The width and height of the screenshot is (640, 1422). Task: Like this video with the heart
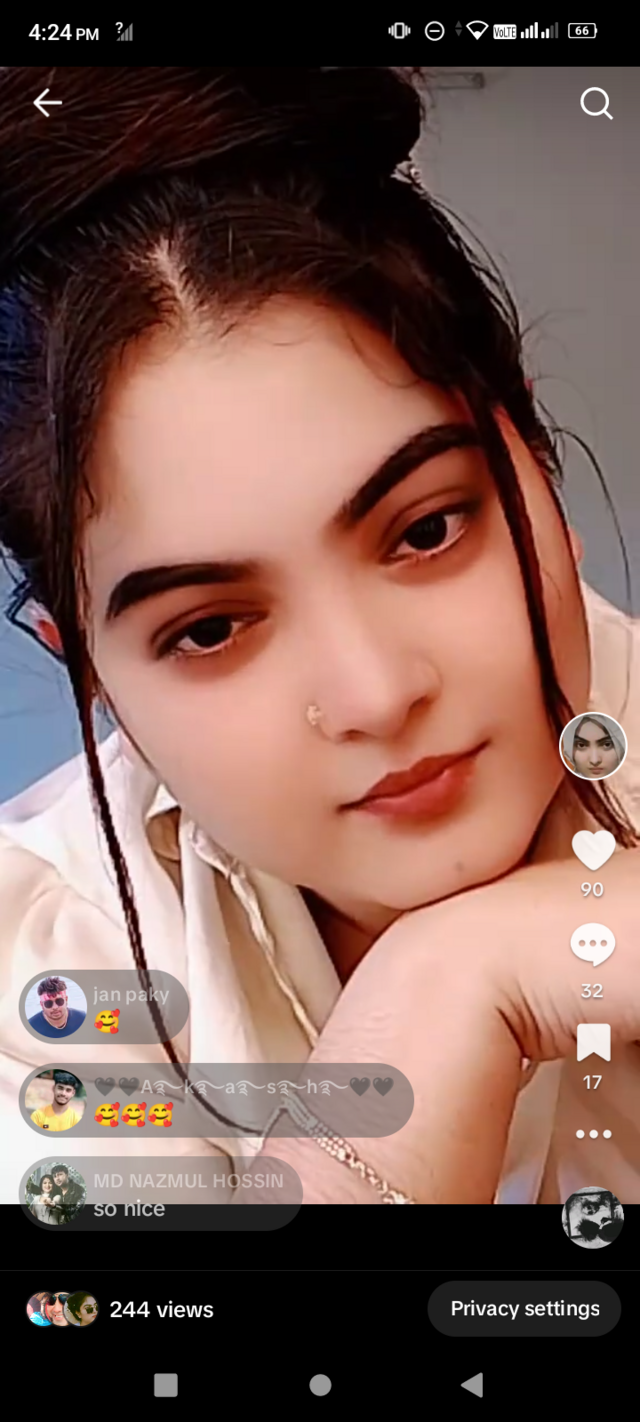pyautogui.click(x=593, y=851)
